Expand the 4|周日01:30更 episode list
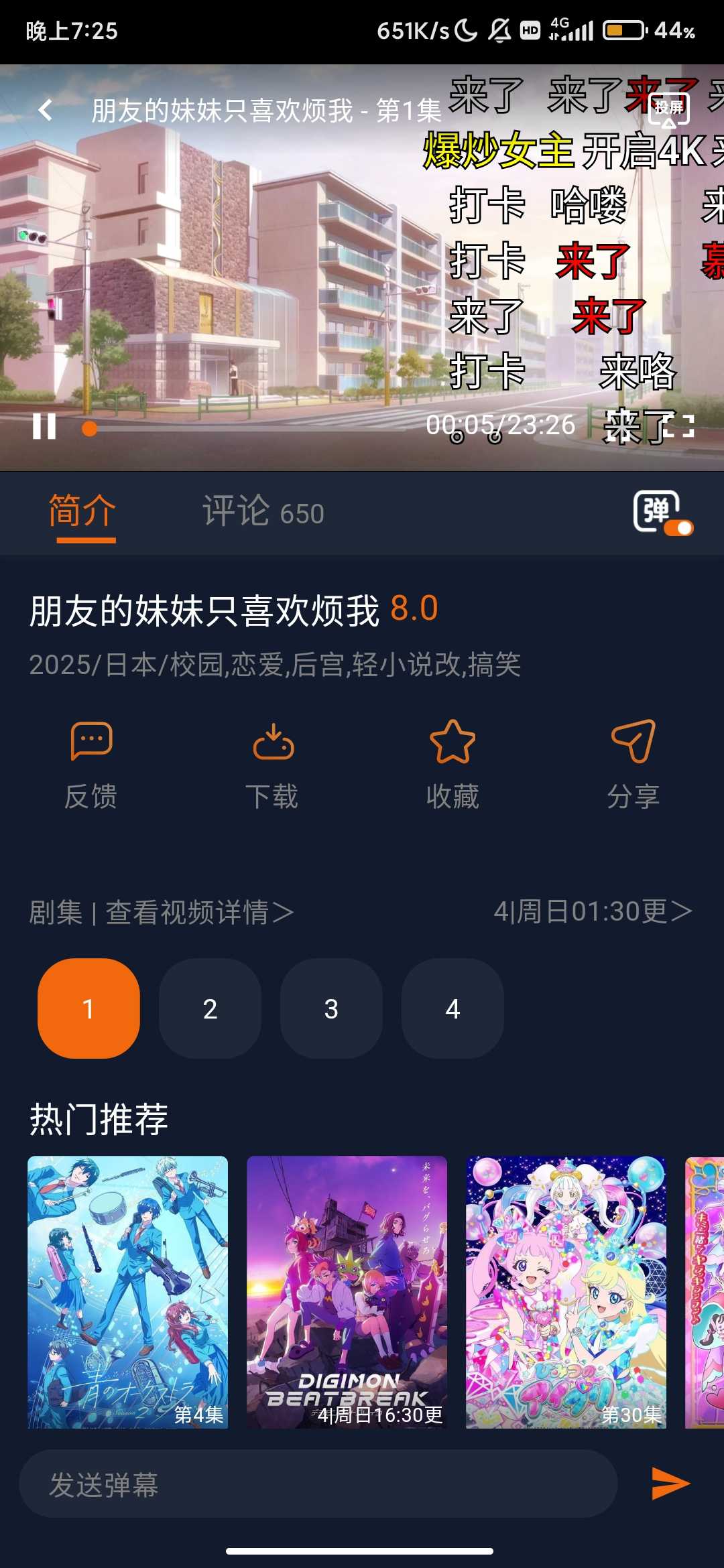This screenshot has width=724, height=1568. [x=593, y=911]
